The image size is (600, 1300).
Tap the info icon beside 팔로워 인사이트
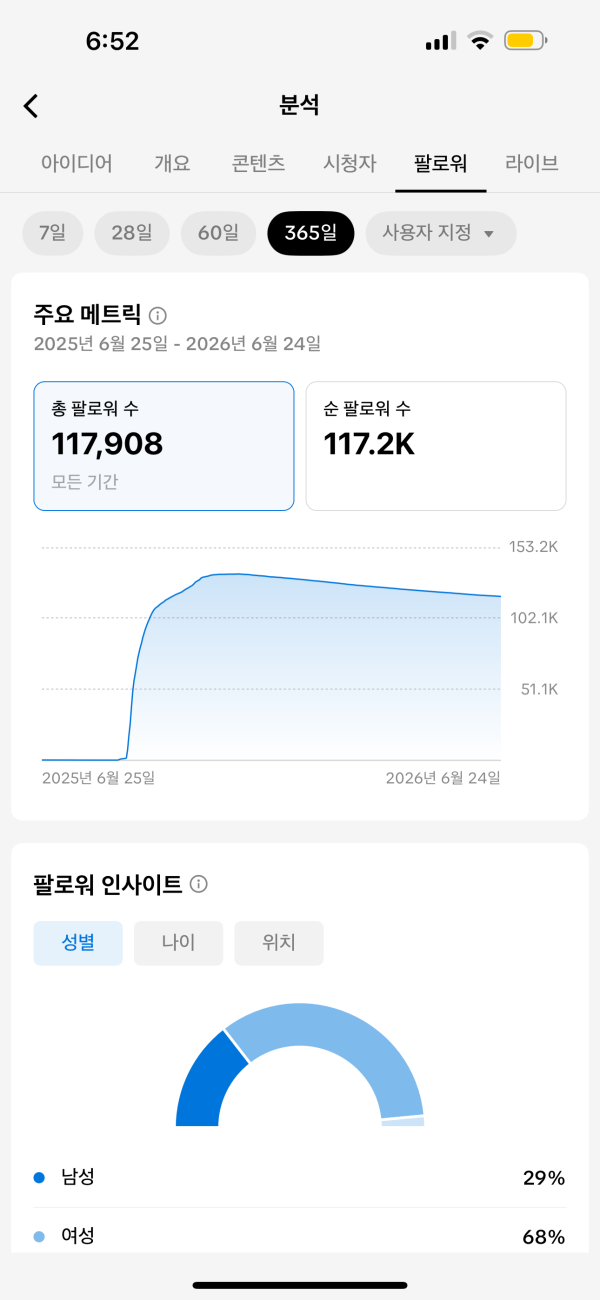click(x=198, y=884)
